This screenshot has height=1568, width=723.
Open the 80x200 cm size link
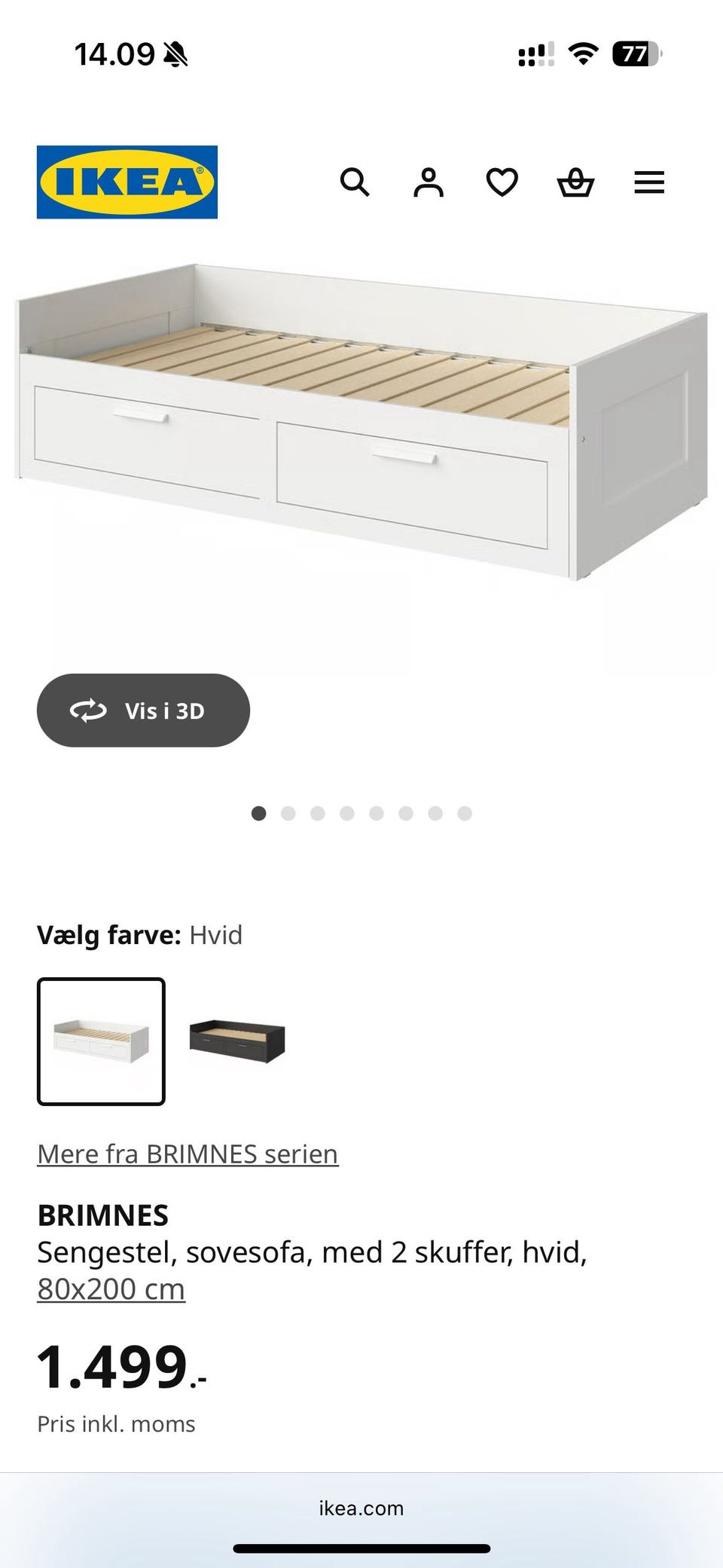click(x=111, y=1288)
